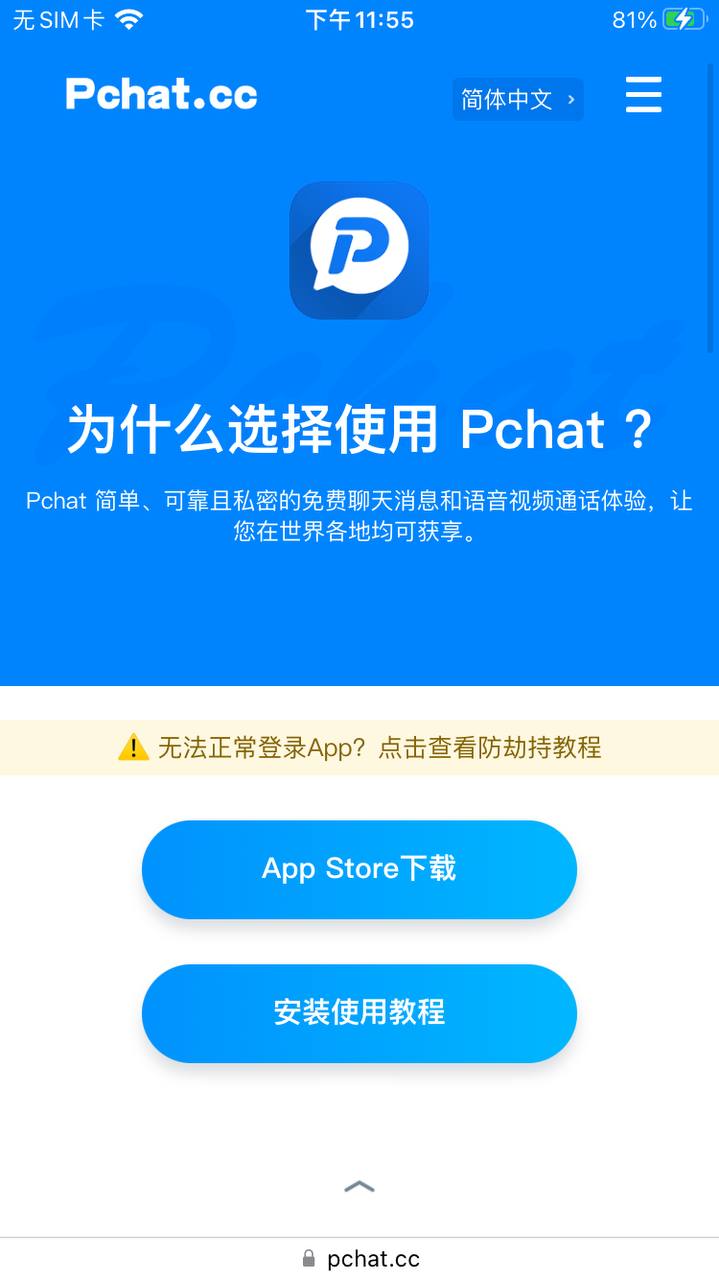The width and height of the screenshot is (719, 1280).
Task: Open the 安装使用教程 guide
Action: coord(359,1013)
